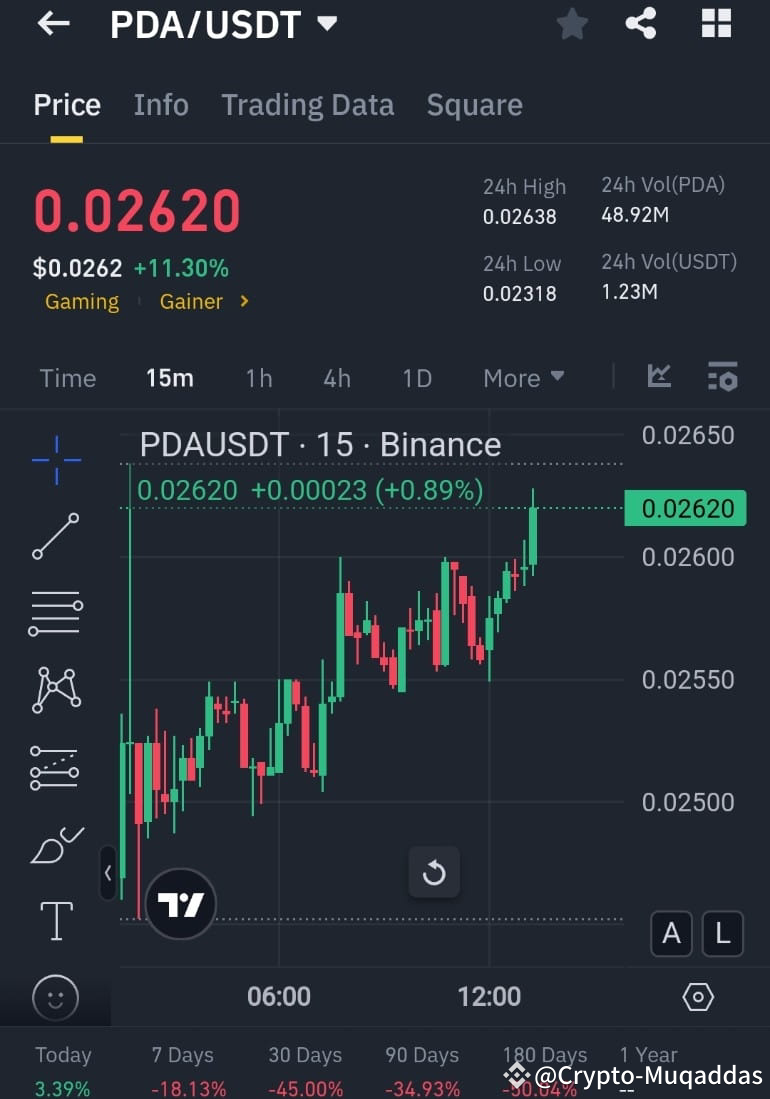Toggle the favorite star for PDA/USDT
770x1099 pixels.
pos(572,24)
